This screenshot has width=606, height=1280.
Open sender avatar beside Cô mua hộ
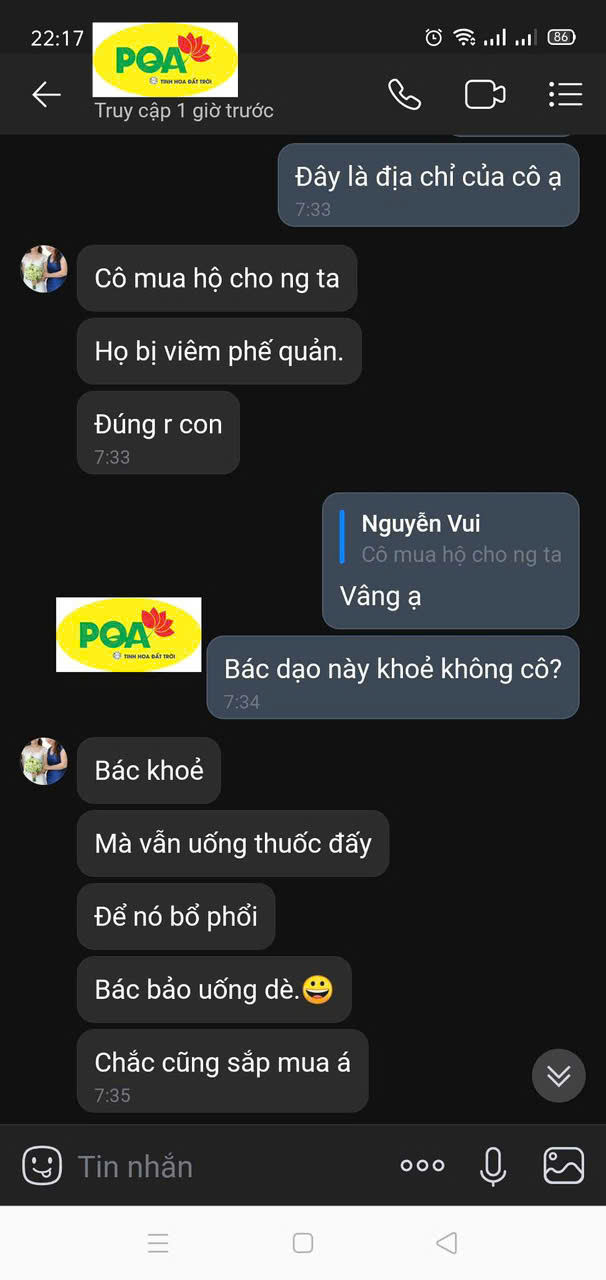point(44,269)
